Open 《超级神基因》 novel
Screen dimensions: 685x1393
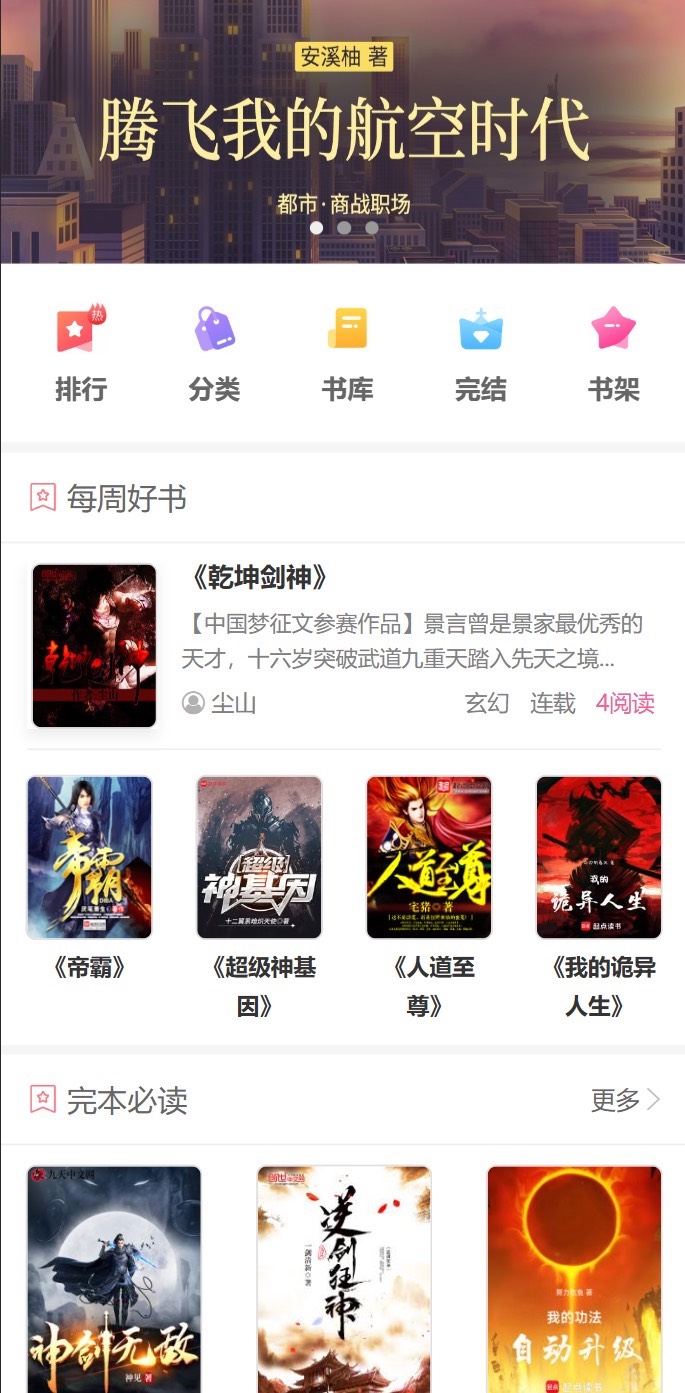[x=259, y=857]
